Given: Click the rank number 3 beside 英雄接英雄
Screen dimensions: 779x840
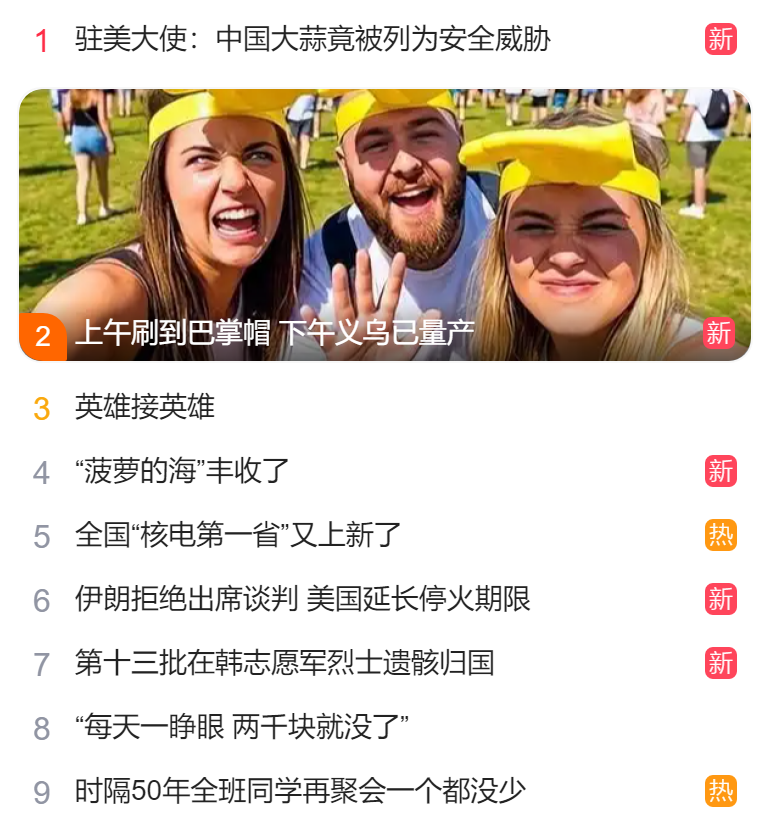Looking at the screenshot, I should (x=42, y=408).
